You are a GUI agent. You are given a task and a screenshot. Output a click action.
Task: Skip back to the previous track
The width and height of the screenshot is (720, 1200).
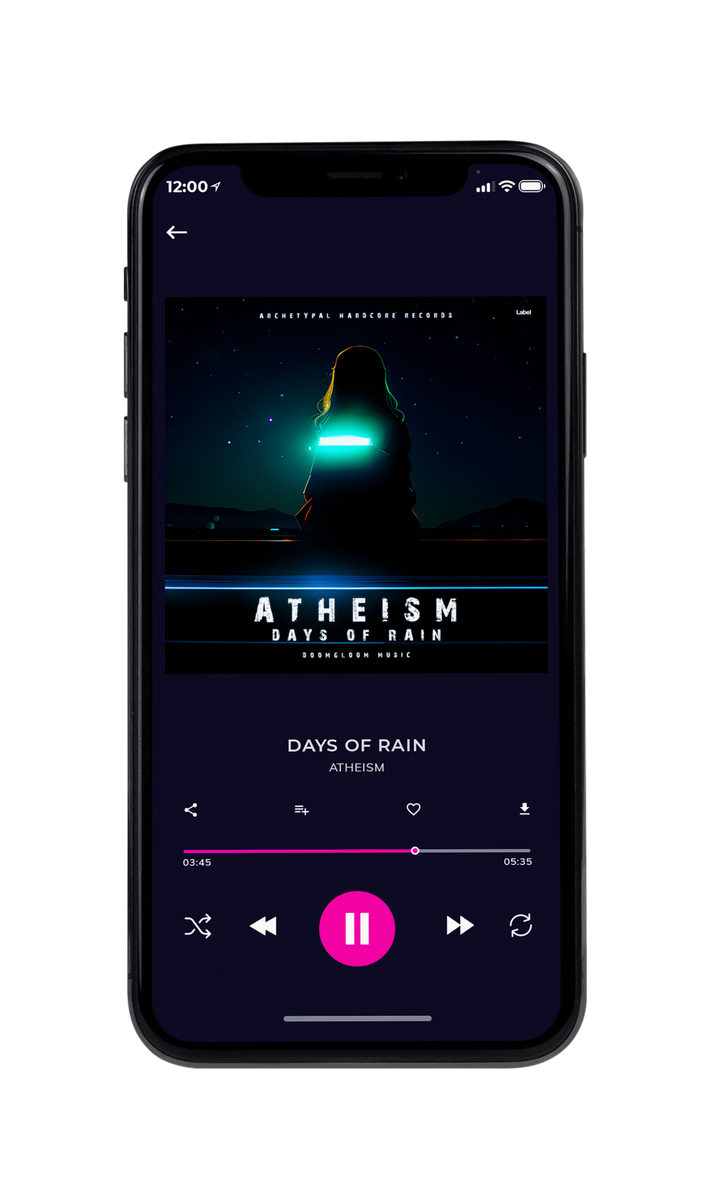[x=263, y=926]
